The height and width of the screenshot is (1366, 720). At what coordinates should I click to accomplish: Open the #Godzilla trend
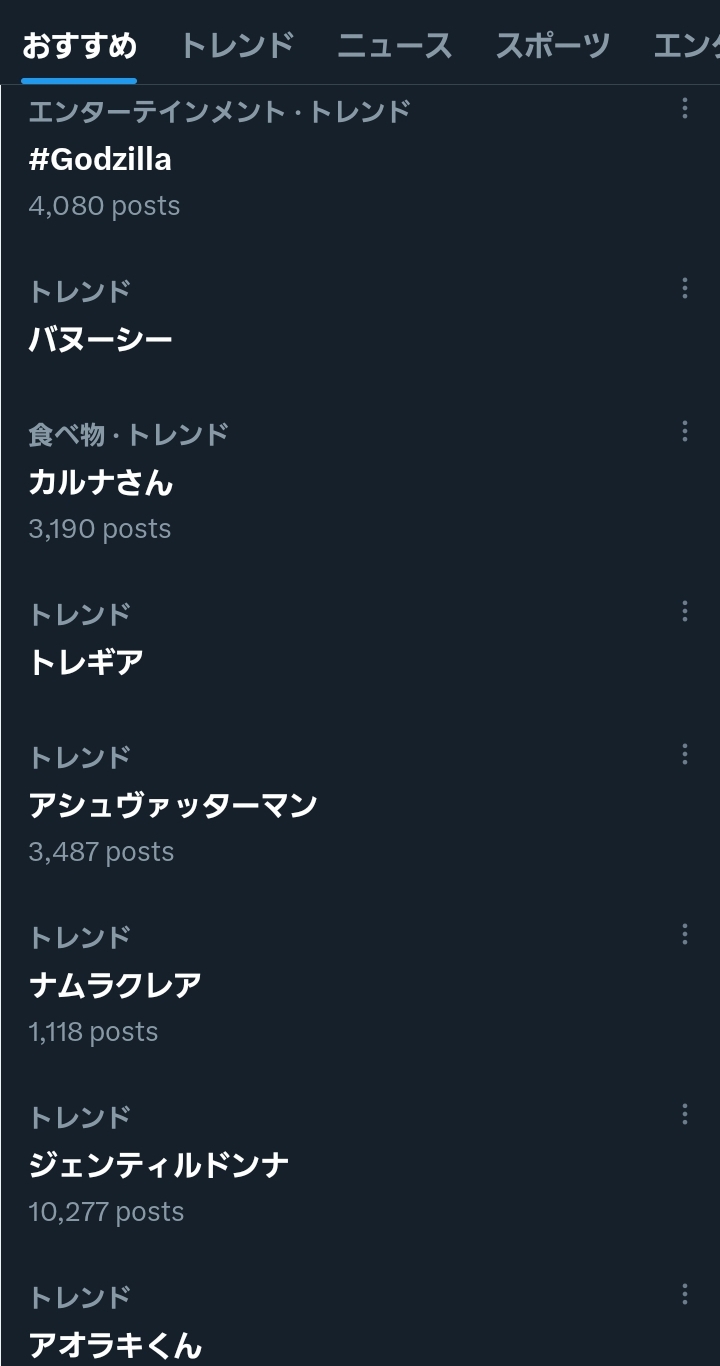click(100, 159)
